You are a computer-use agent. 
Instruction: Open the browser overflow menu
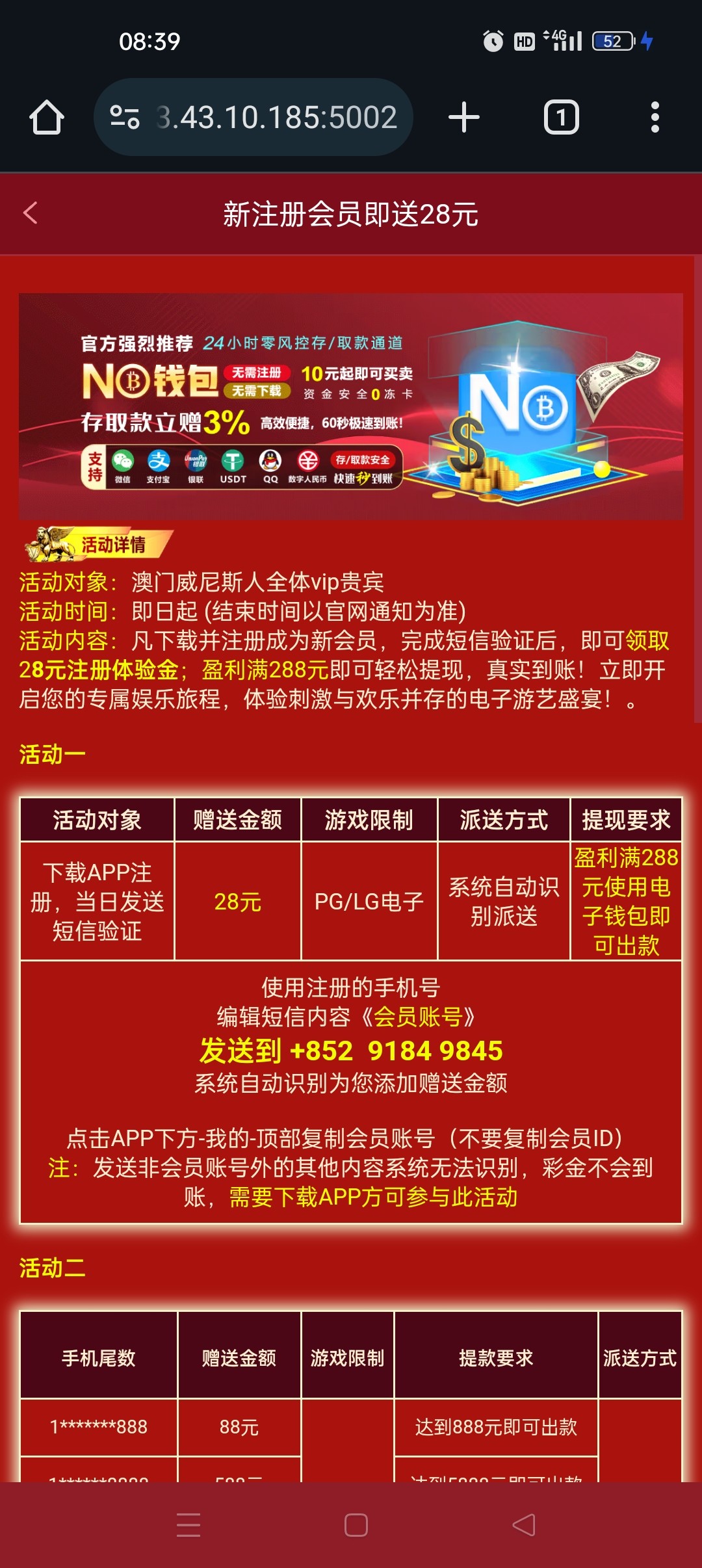pyautogui.click(x=655, y=118)
